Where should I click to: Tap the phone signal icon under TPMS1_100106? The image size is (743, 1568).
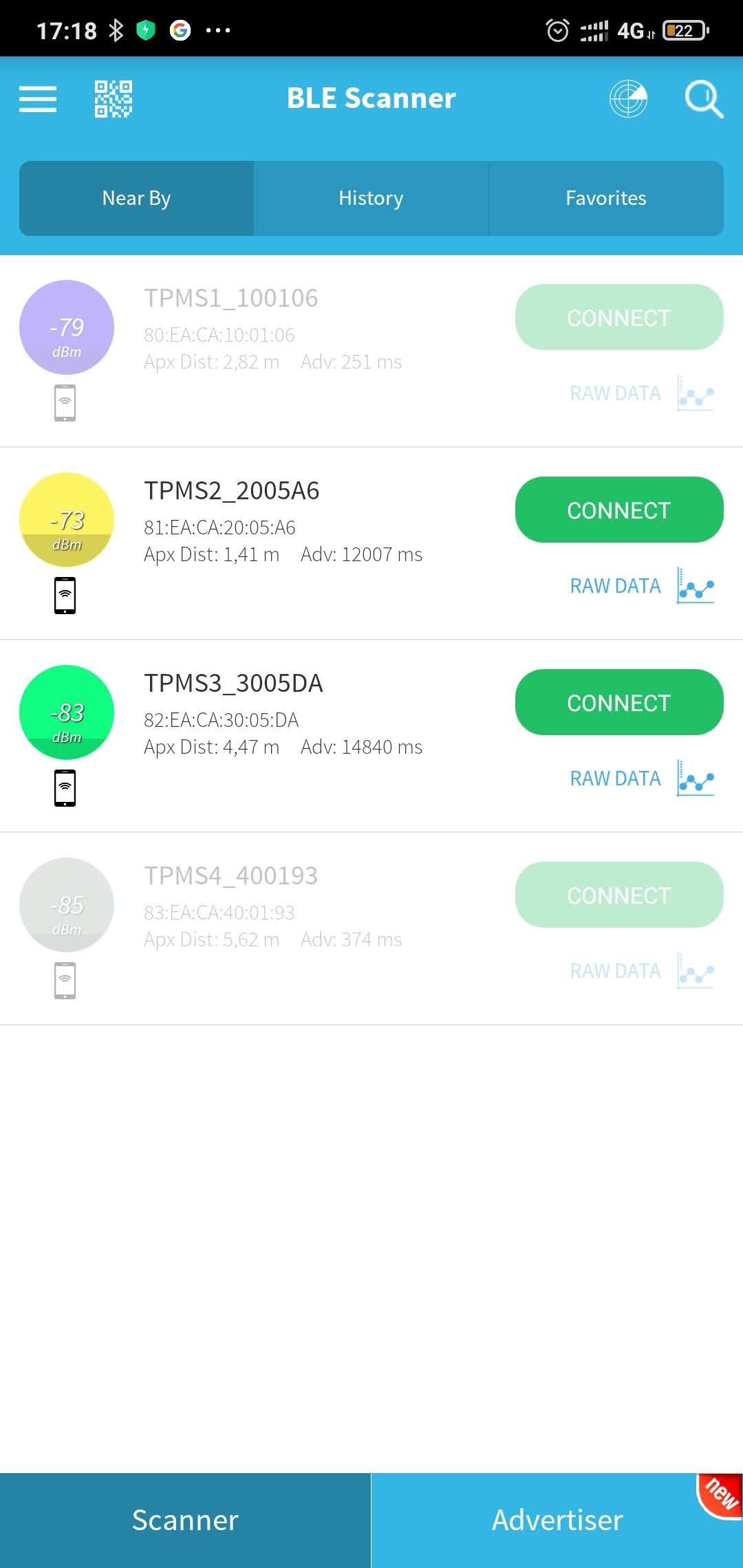(65, 402)
